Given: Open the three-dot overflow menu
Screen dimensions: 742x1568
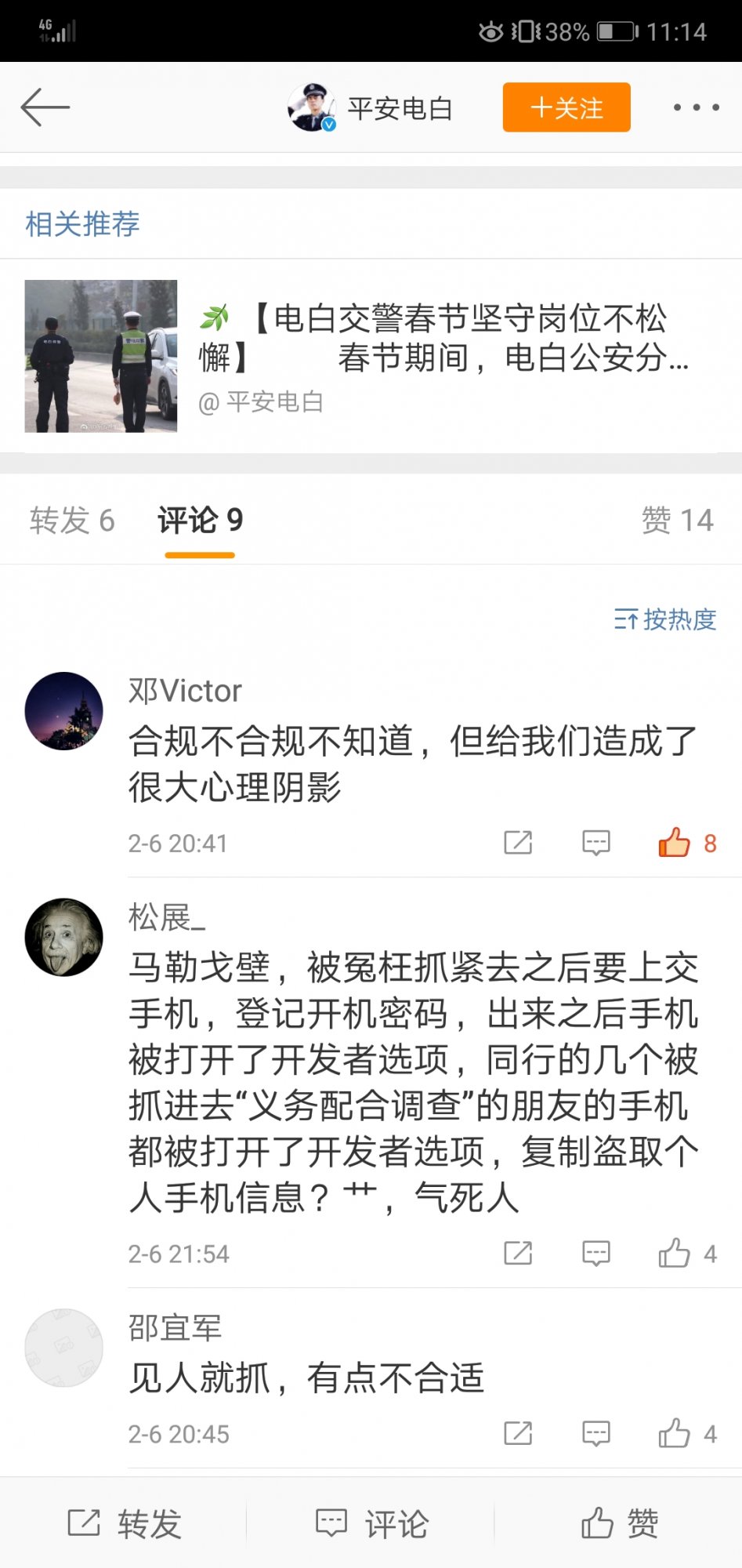Looking at the screenshot, I should 696,107.
